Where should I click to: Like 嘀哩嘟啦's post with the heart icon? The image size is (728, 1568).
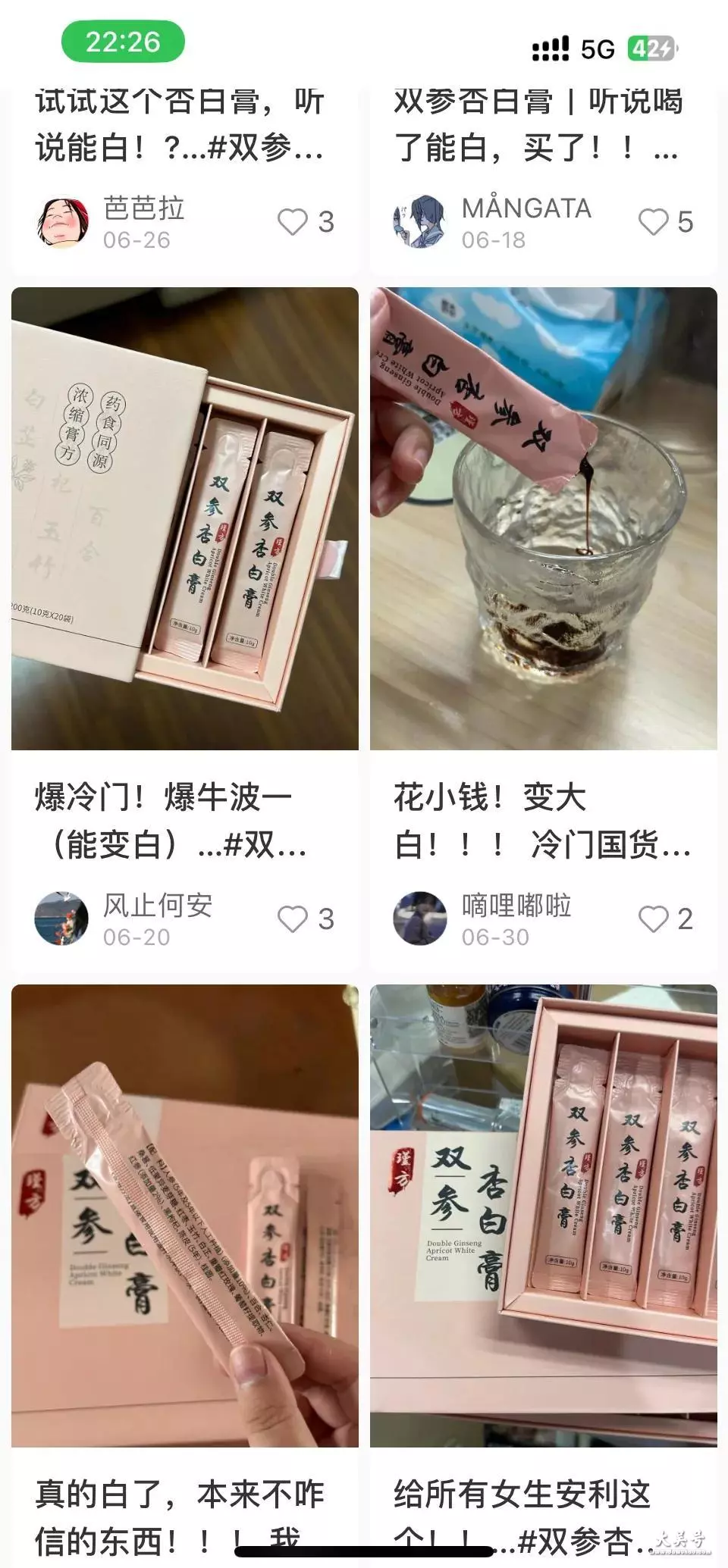point(653,919)
